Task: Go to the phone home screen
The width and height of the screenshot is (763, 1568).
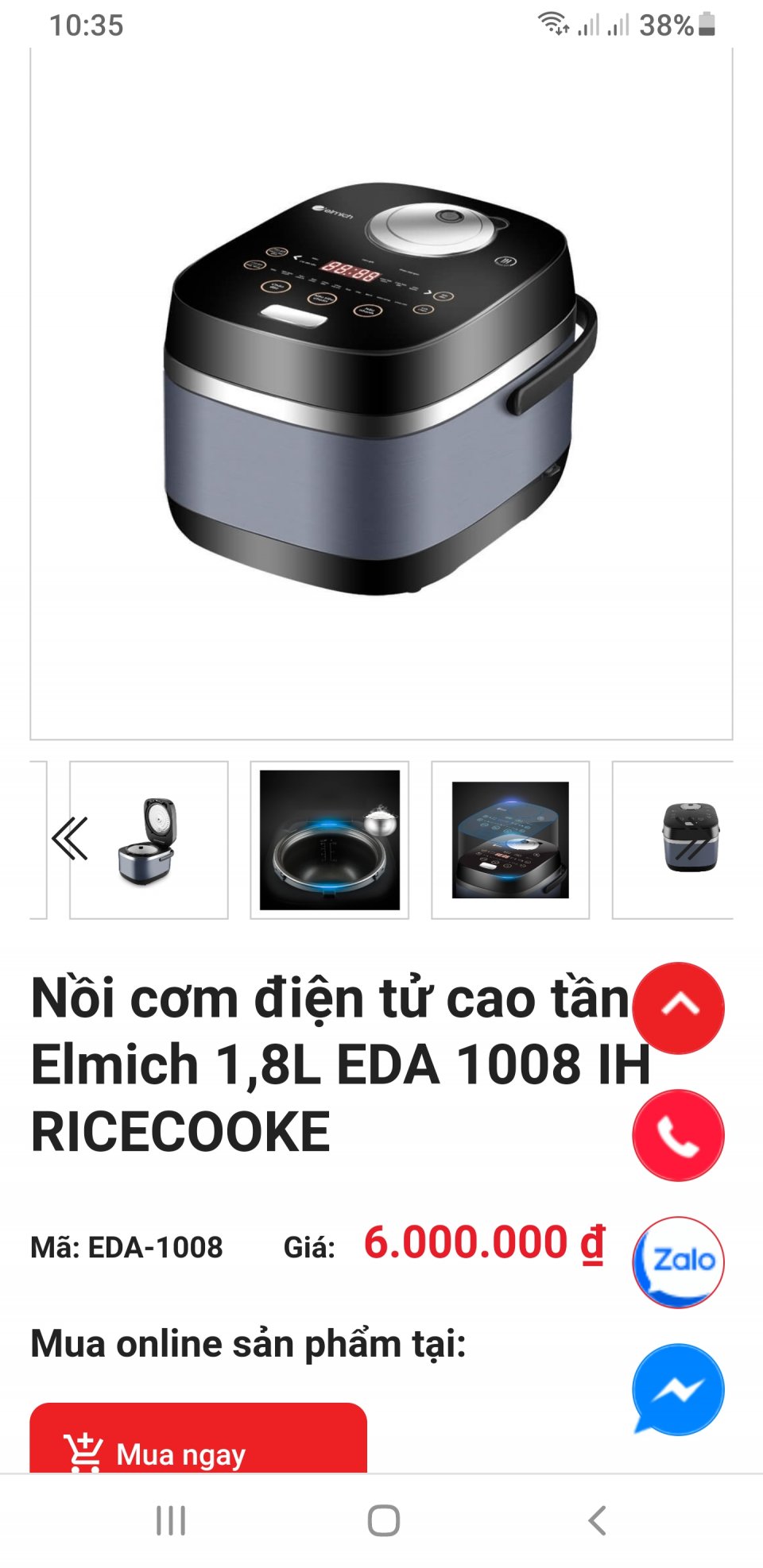Action: [383, 1520]
